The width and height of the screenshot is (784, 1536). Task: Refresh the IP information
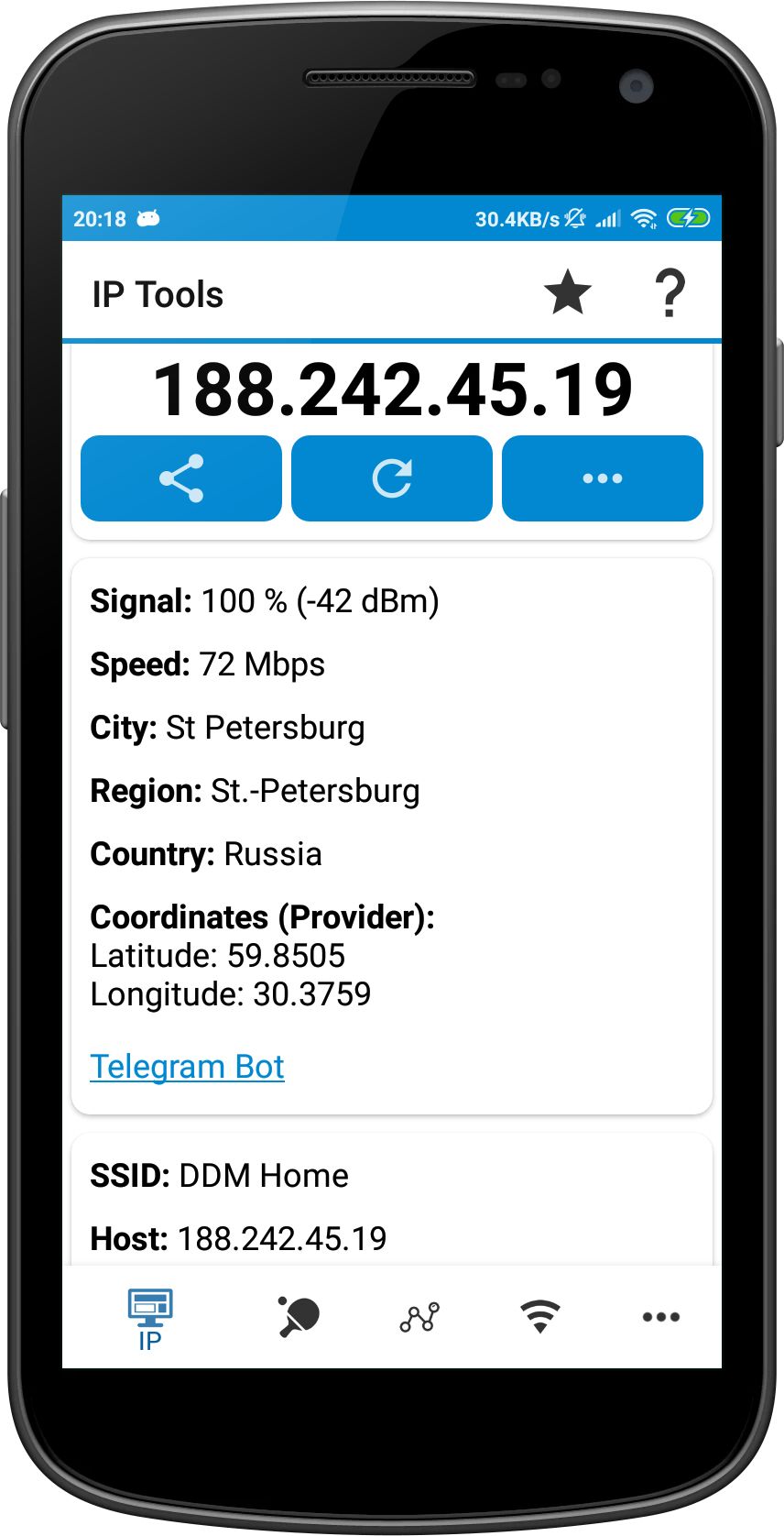pos(392,478)
